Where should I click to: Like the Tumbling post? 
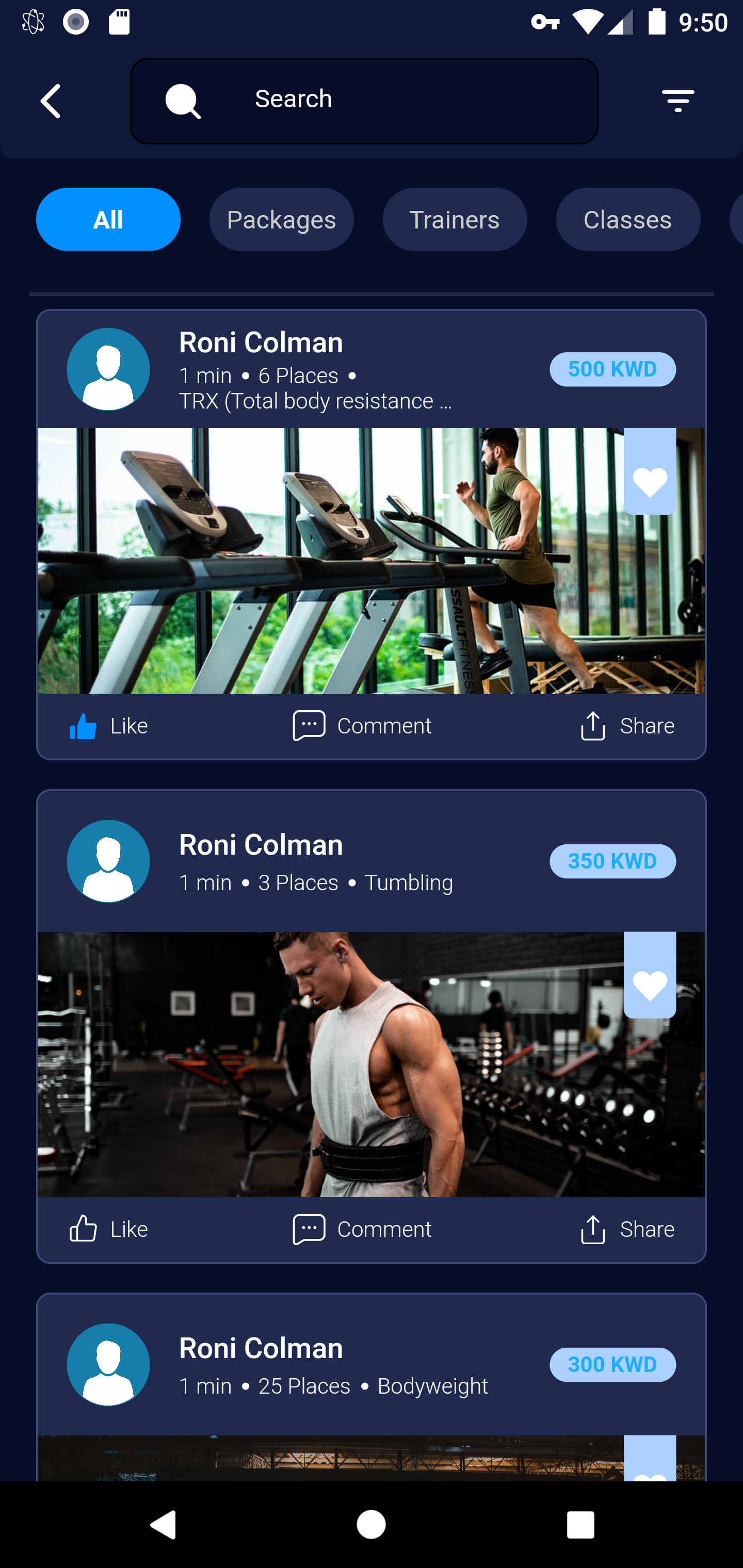coord(108,1229)
